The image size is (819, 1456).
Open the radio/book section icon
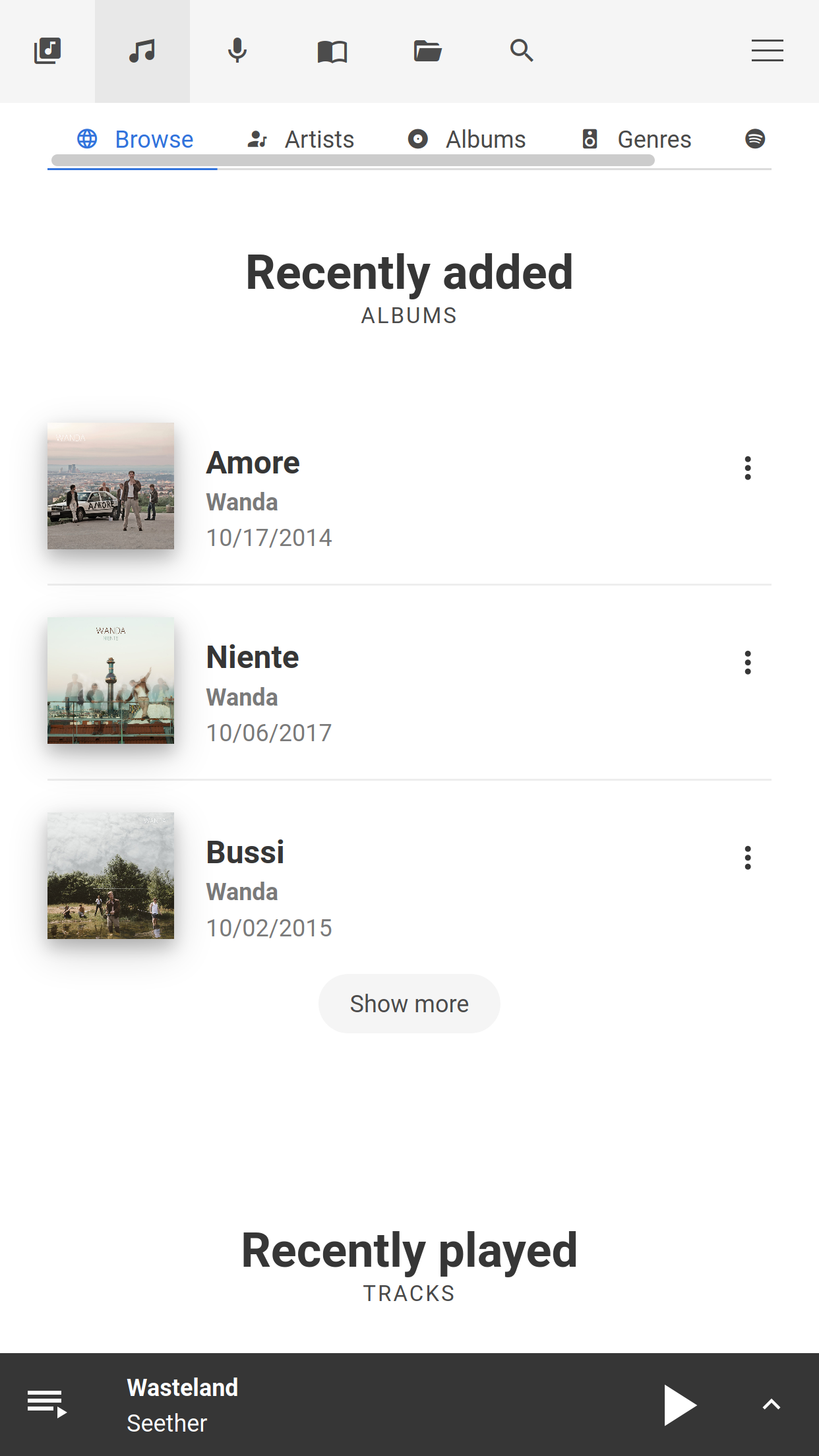[x=332, y=50]
